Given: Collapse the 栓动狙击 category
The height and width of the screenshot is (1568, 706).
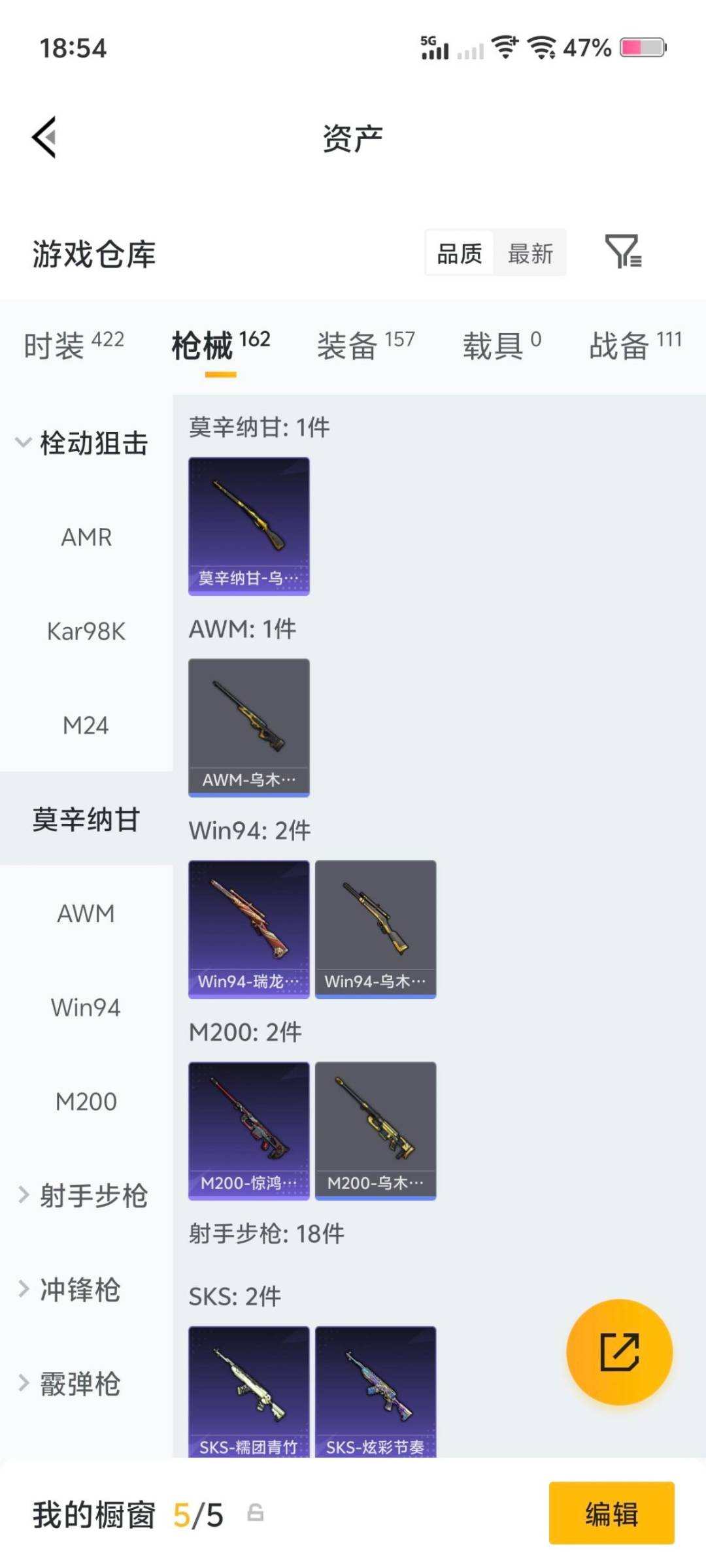Looking at the screenshot, I should pos(94,442).
